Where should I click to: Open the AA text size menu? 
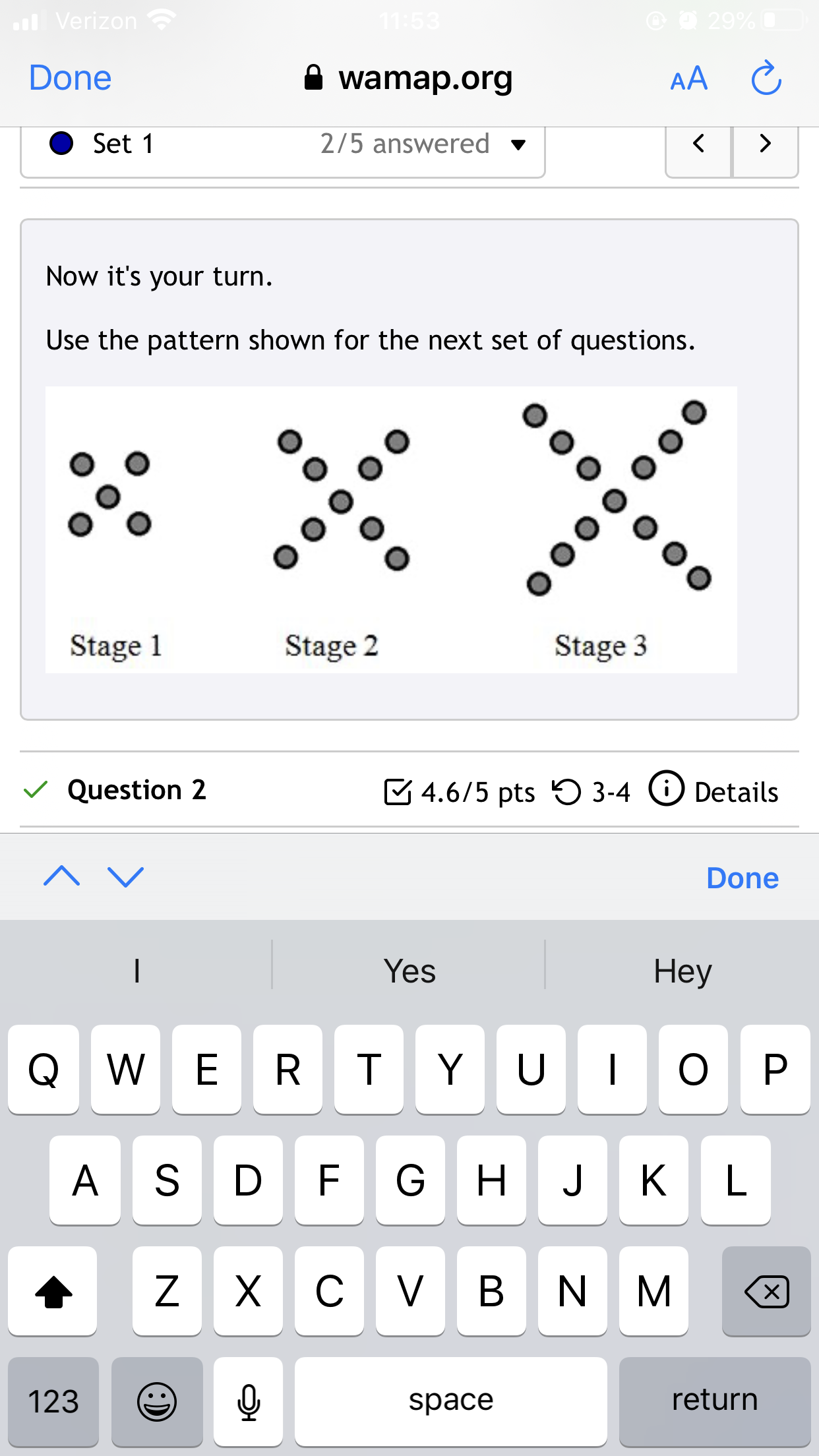(689, 79)
